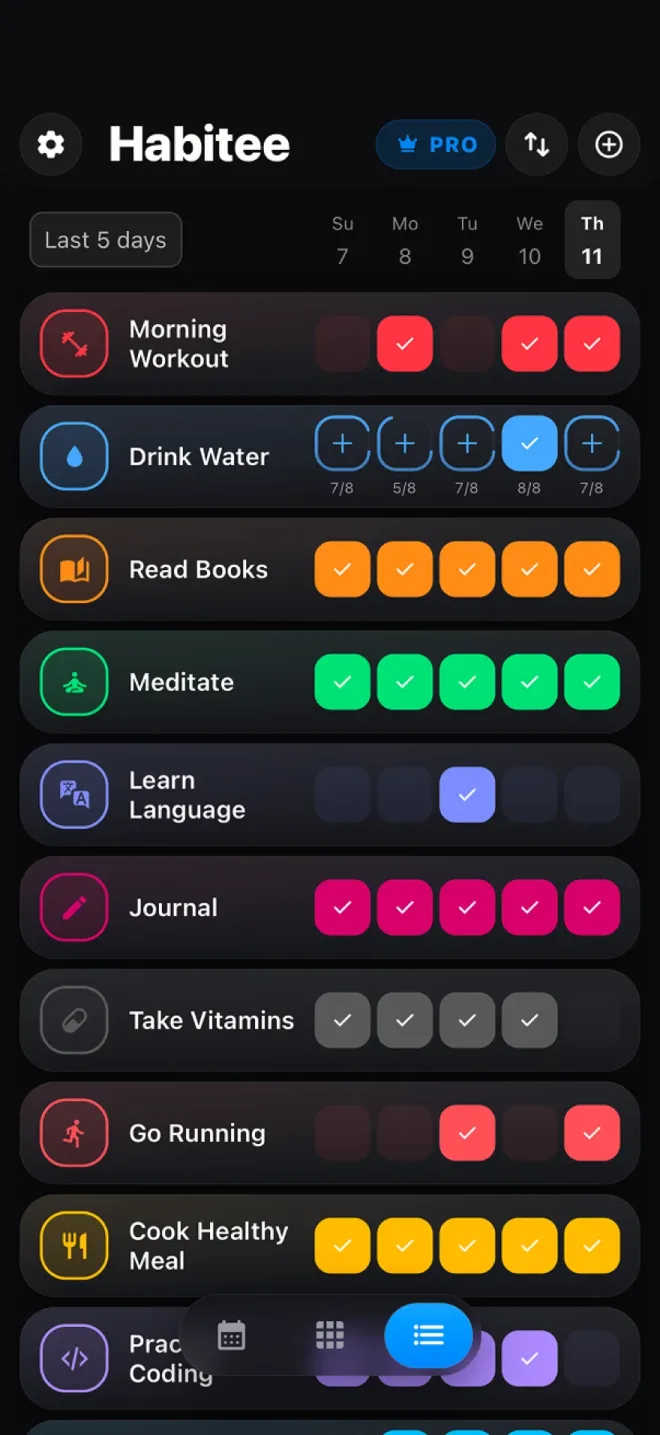This screenshot has width=660, height=1435.
Task: Switch to the calendar view tab
Action: [x=232, y=1335]
